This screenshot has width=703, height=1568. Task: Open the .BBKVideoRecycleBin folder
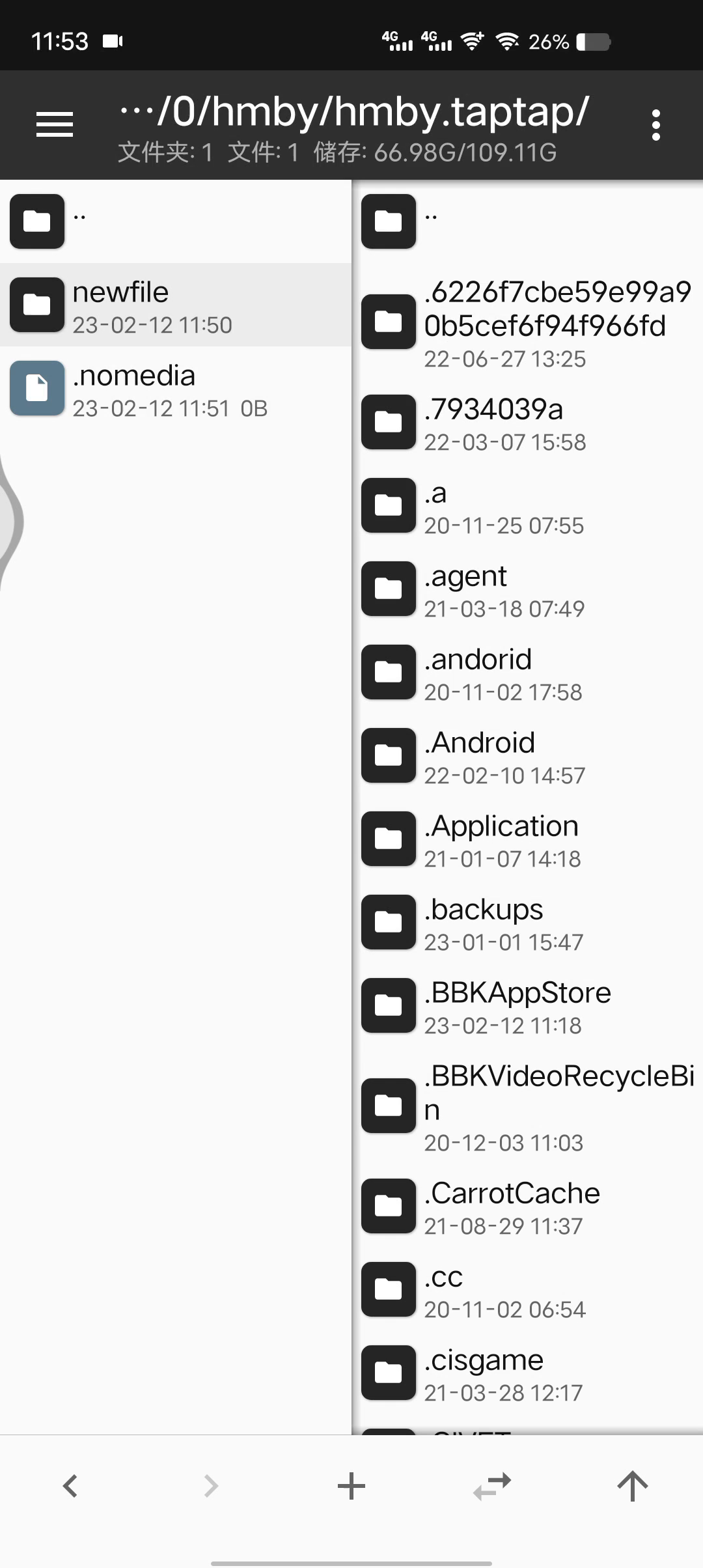pyautogui.click(x=528, y=1106)
